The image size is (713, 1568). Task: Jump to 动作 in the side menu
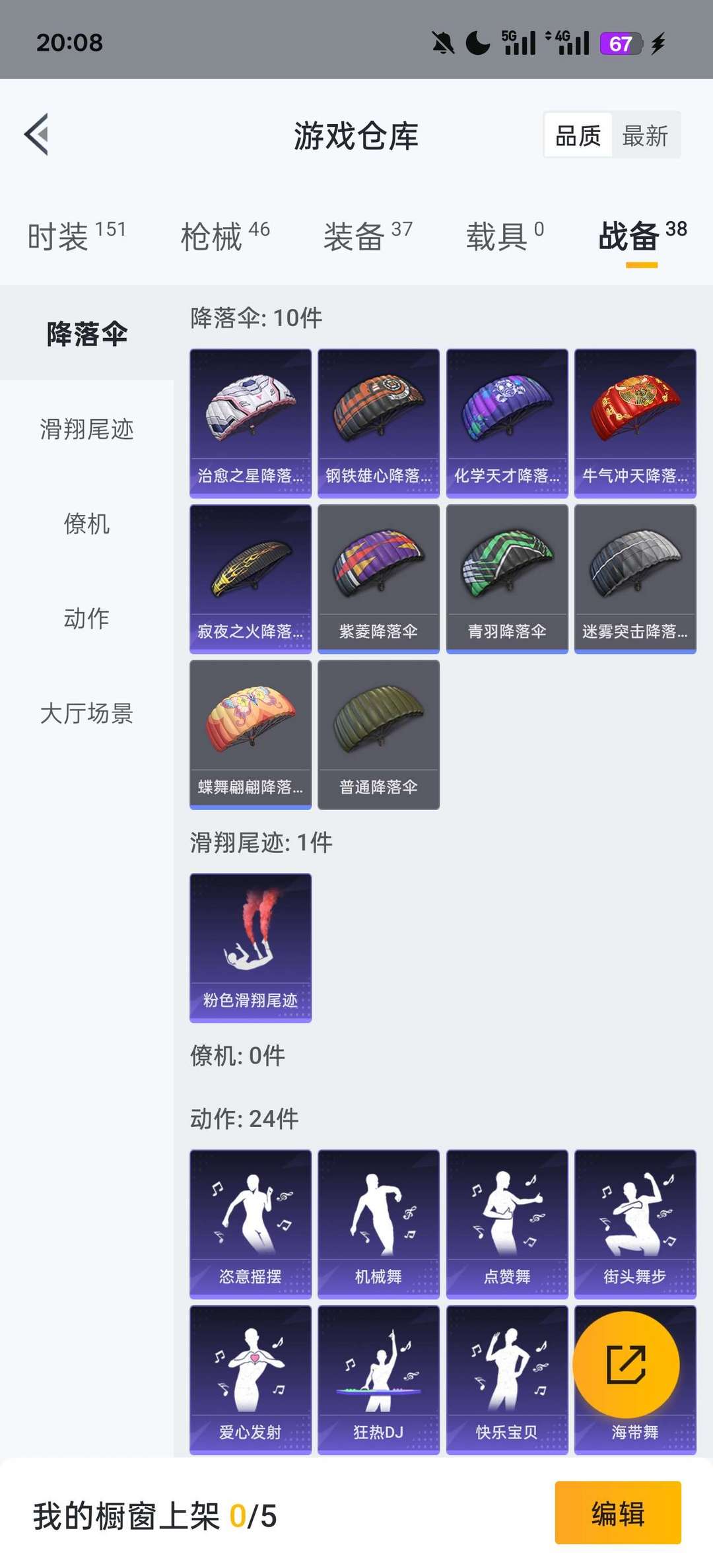coord(86,619)
